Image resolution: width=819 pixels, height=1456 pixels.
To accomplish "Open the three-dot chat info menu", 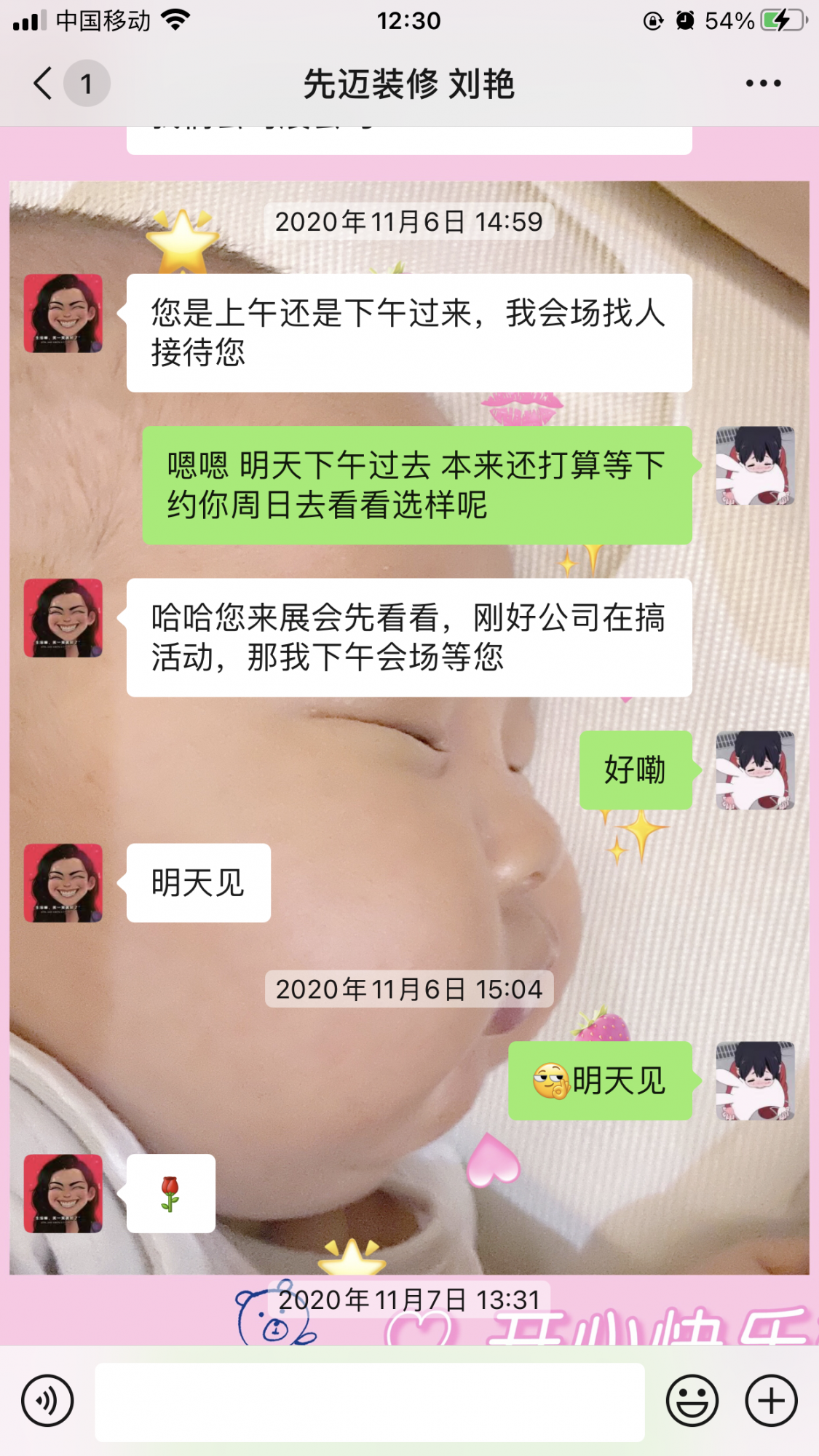I will pyautogui.click(x=763, y=83).
